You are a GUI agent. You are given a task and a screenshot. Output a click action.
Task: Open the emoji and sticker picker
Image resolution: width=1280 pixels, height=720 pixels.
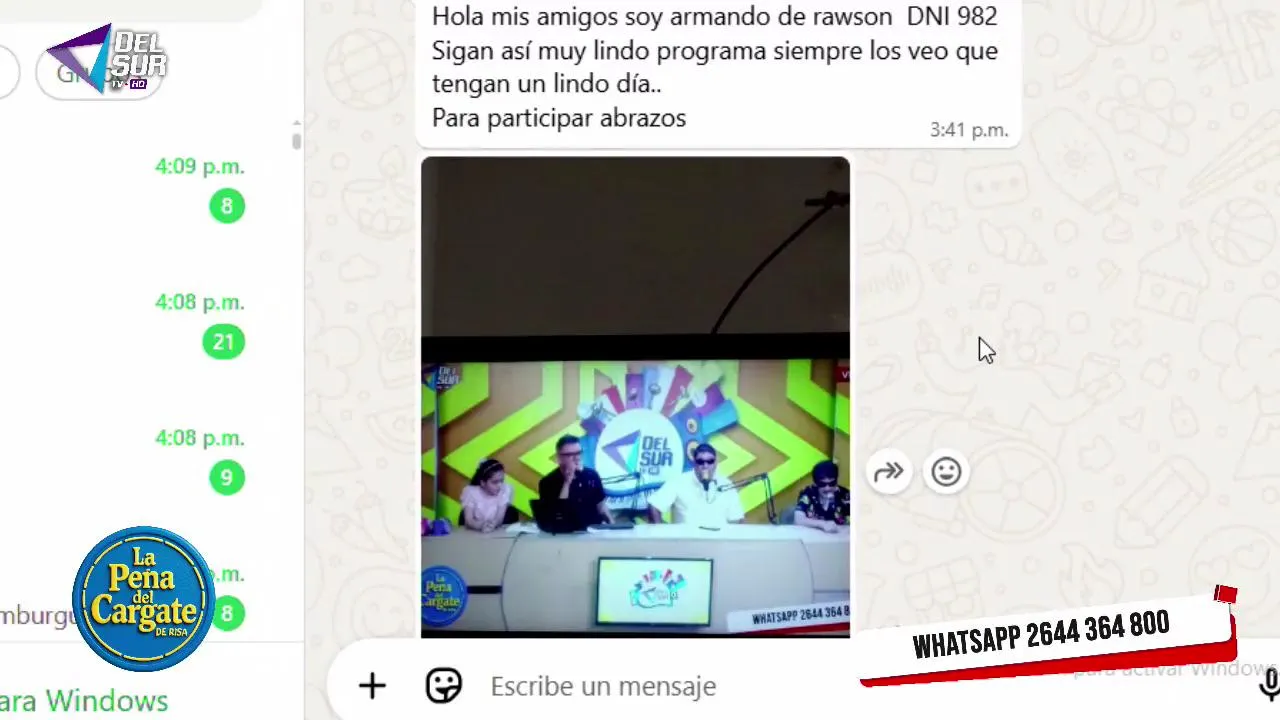click(x=443, y=686)
